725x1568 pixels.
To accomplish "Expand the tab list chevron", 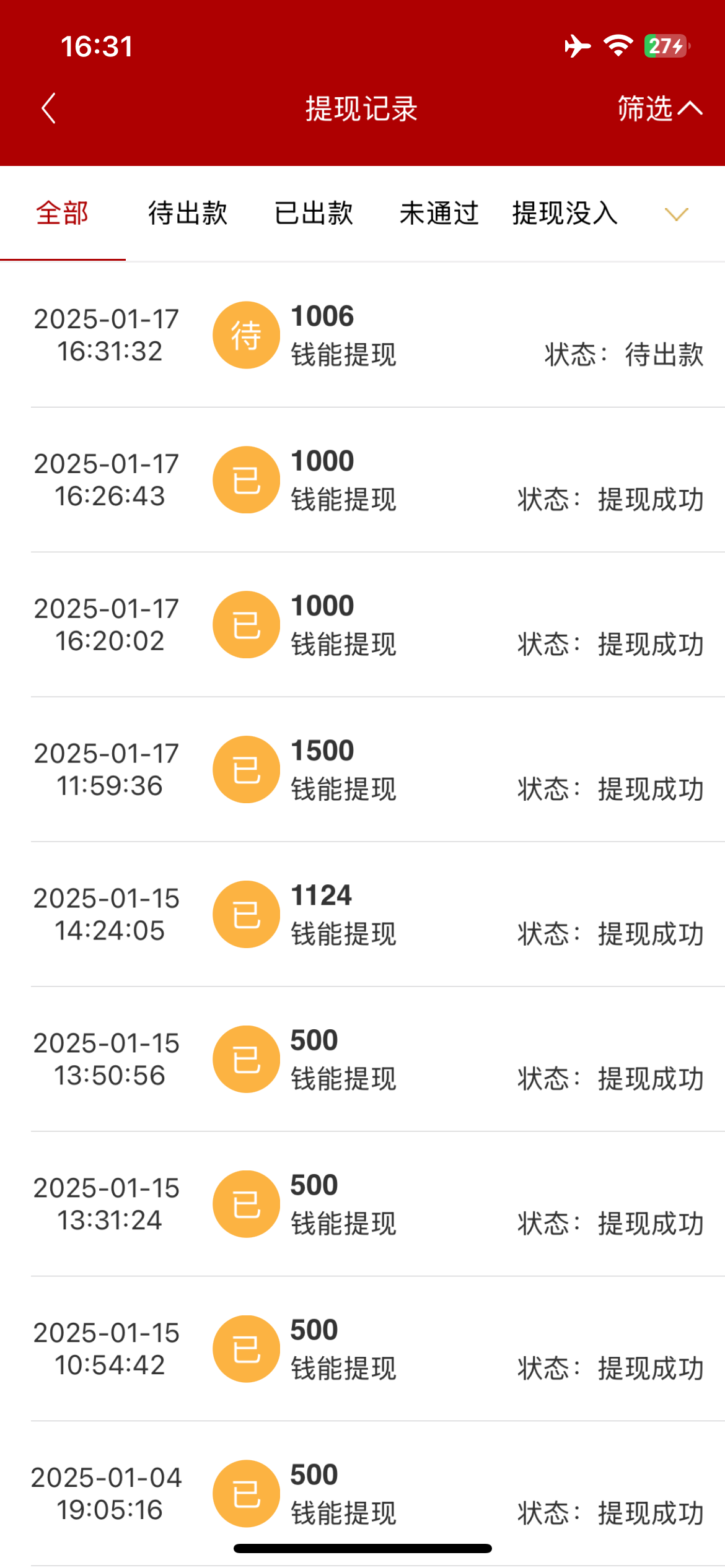I will point(676,214).
